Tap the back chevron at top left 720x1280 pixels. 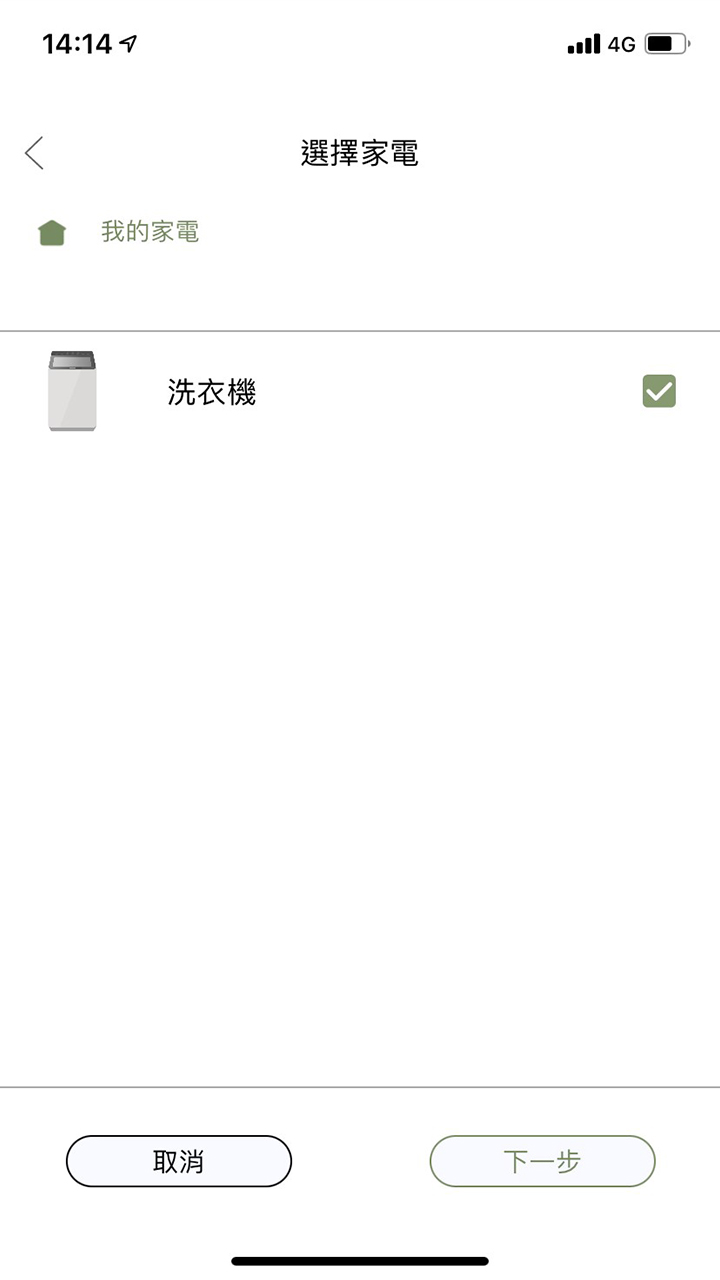click(33, 153)
